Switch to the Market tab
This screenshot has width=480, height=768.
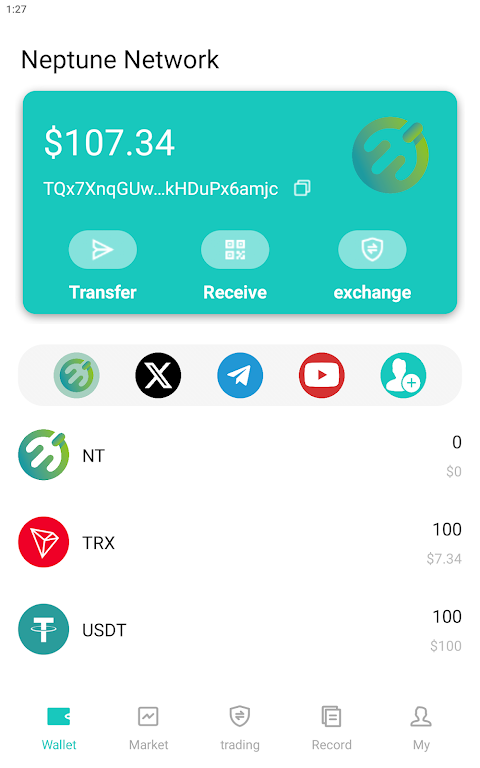(148, 728)
